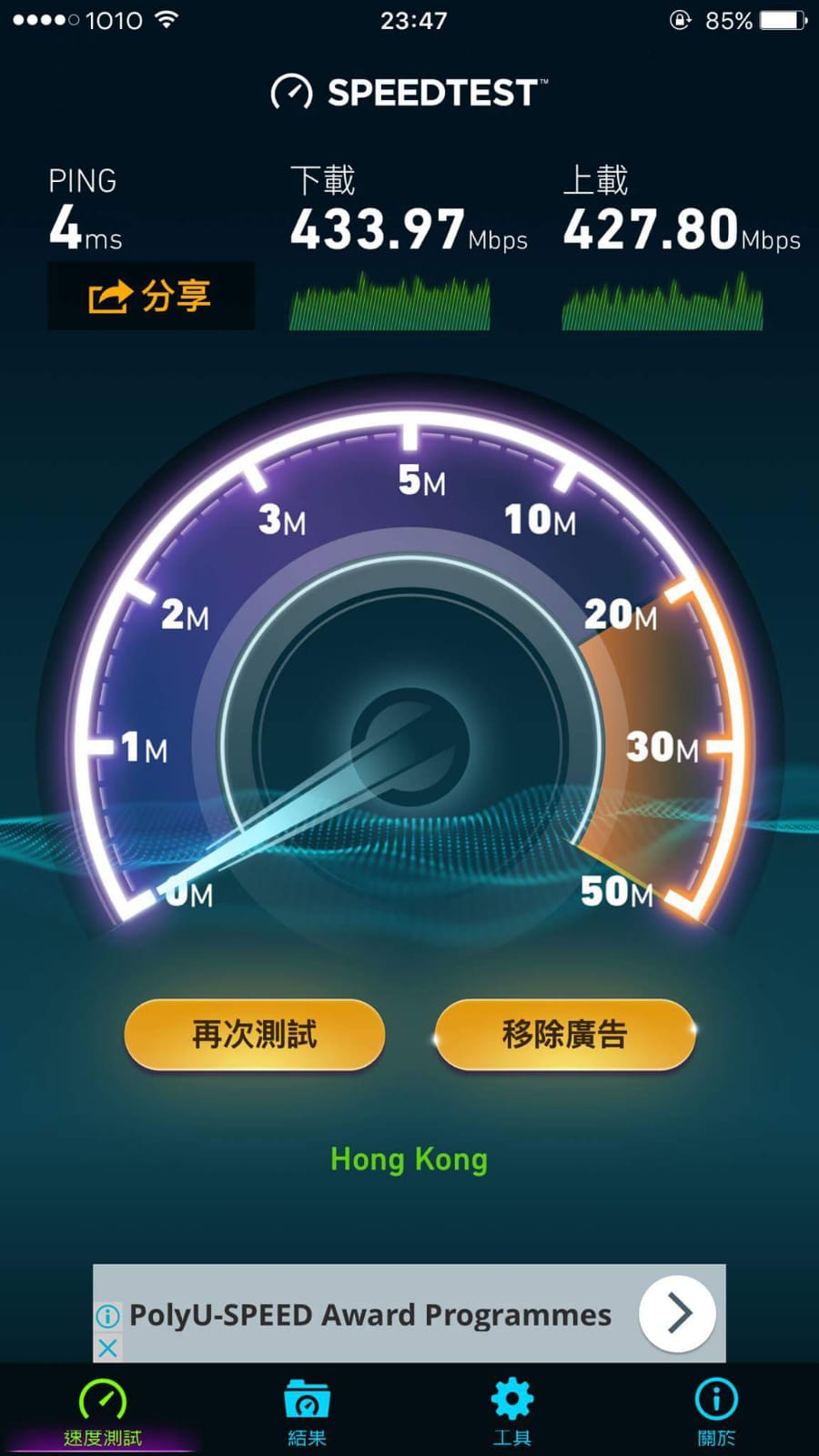Share the speed test result via 分享
The width and height of the screenshot is (819, 1456).
tap(151, 297)
